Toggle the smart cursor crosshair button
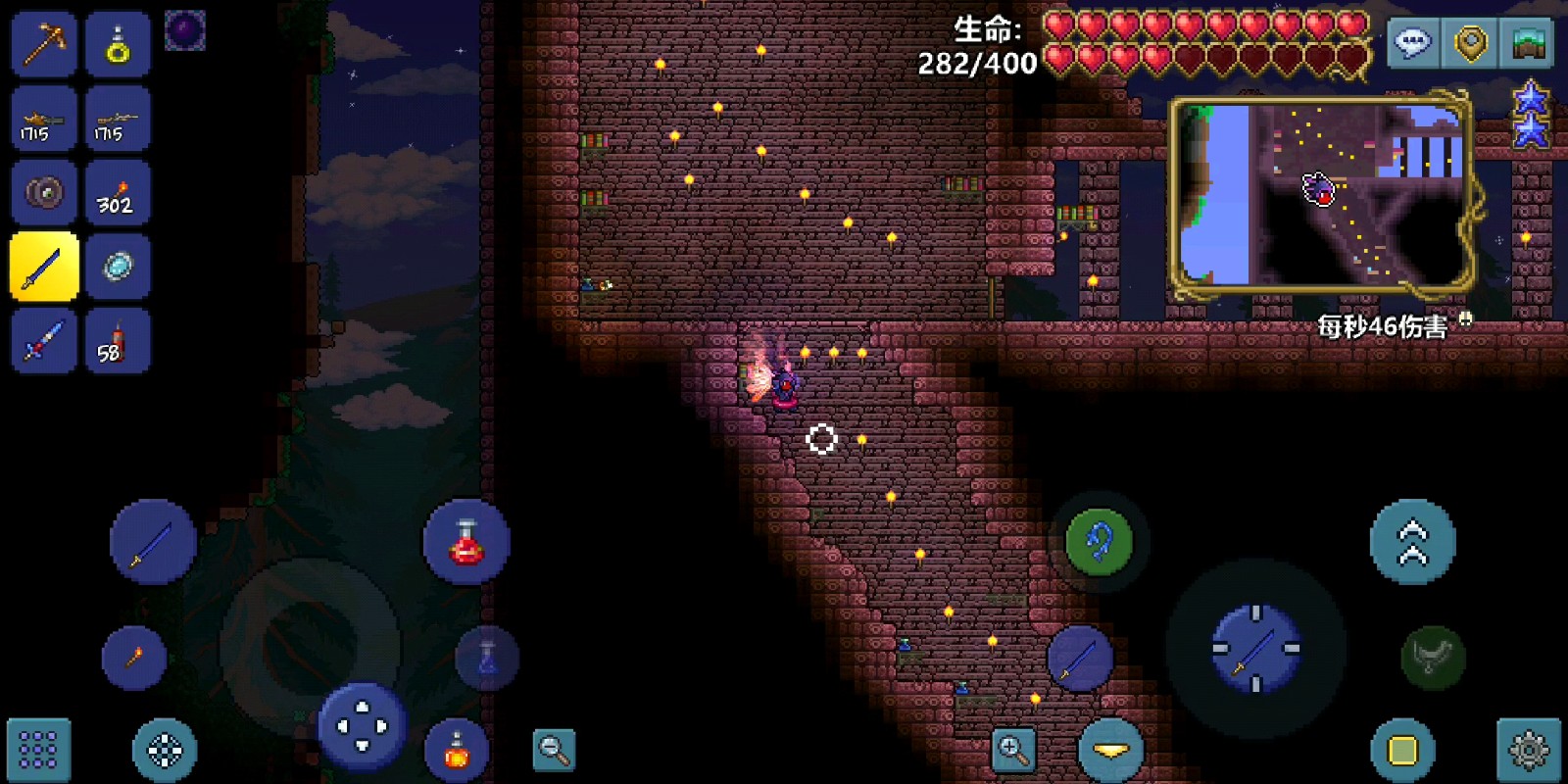 coord(164,750)
